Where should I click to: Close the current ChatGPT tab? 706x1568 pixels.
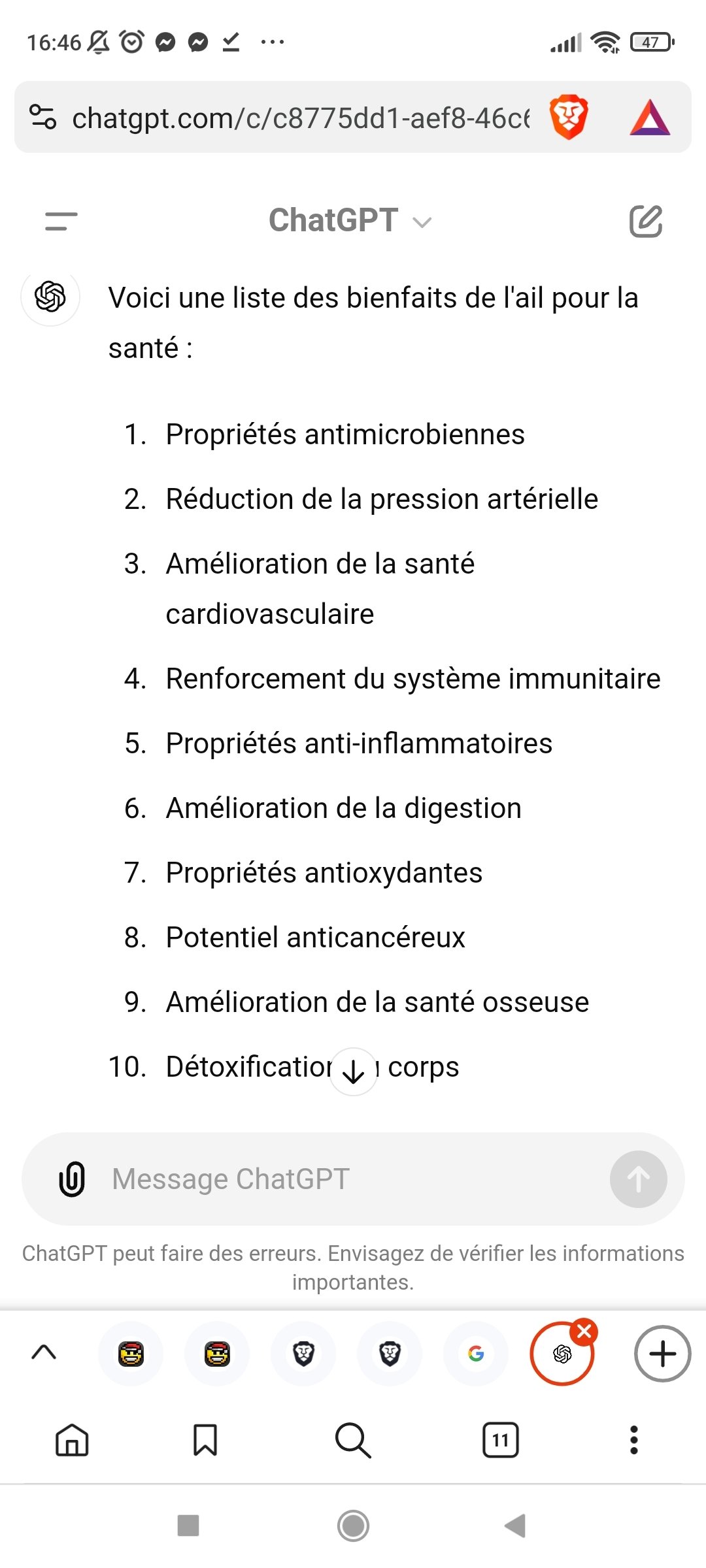584,1331
